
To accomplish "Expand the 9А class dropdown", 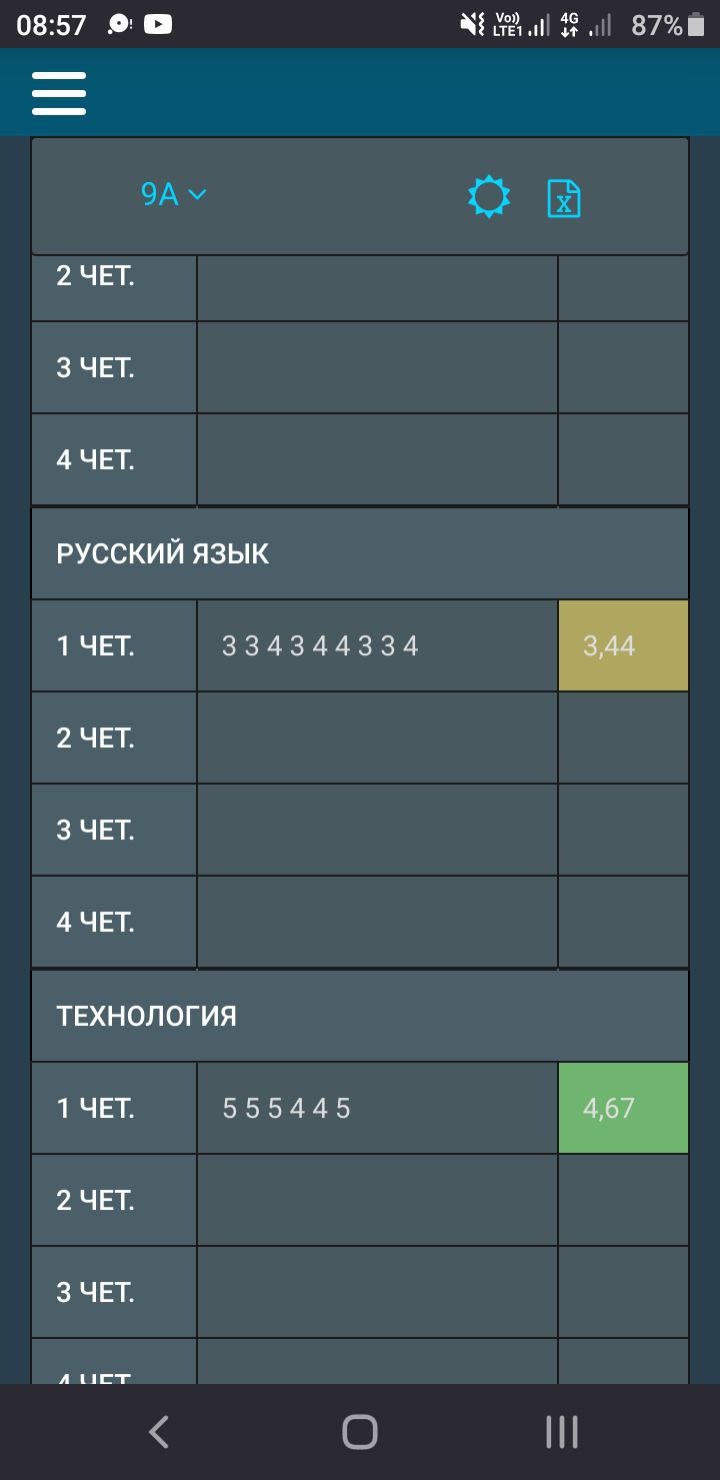I will pos(173,194).
